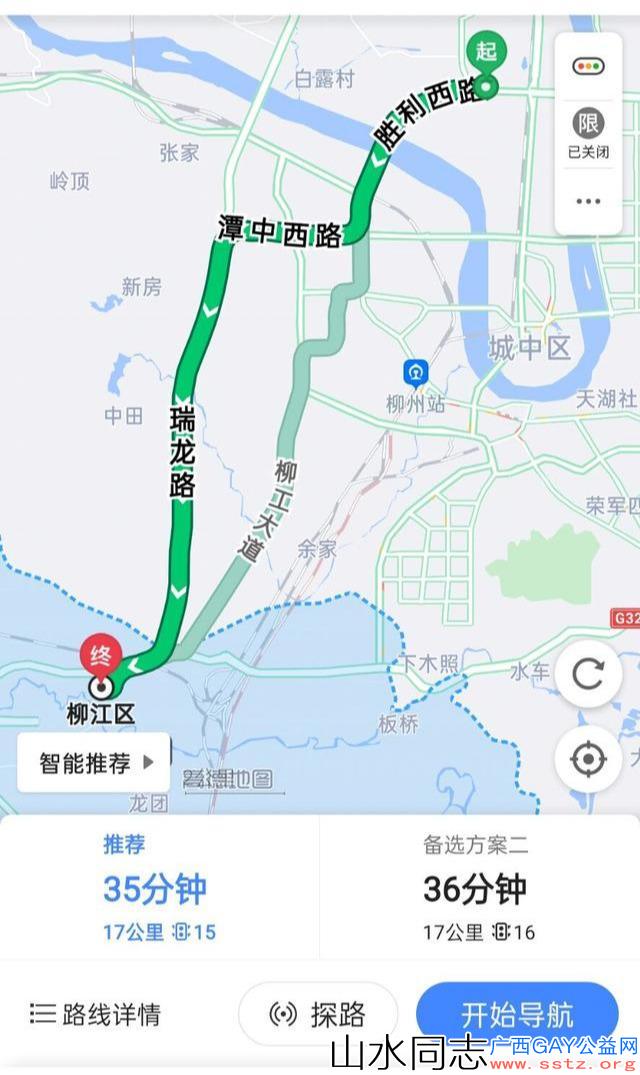Open the three-dot more options menu

click(588, 201)
